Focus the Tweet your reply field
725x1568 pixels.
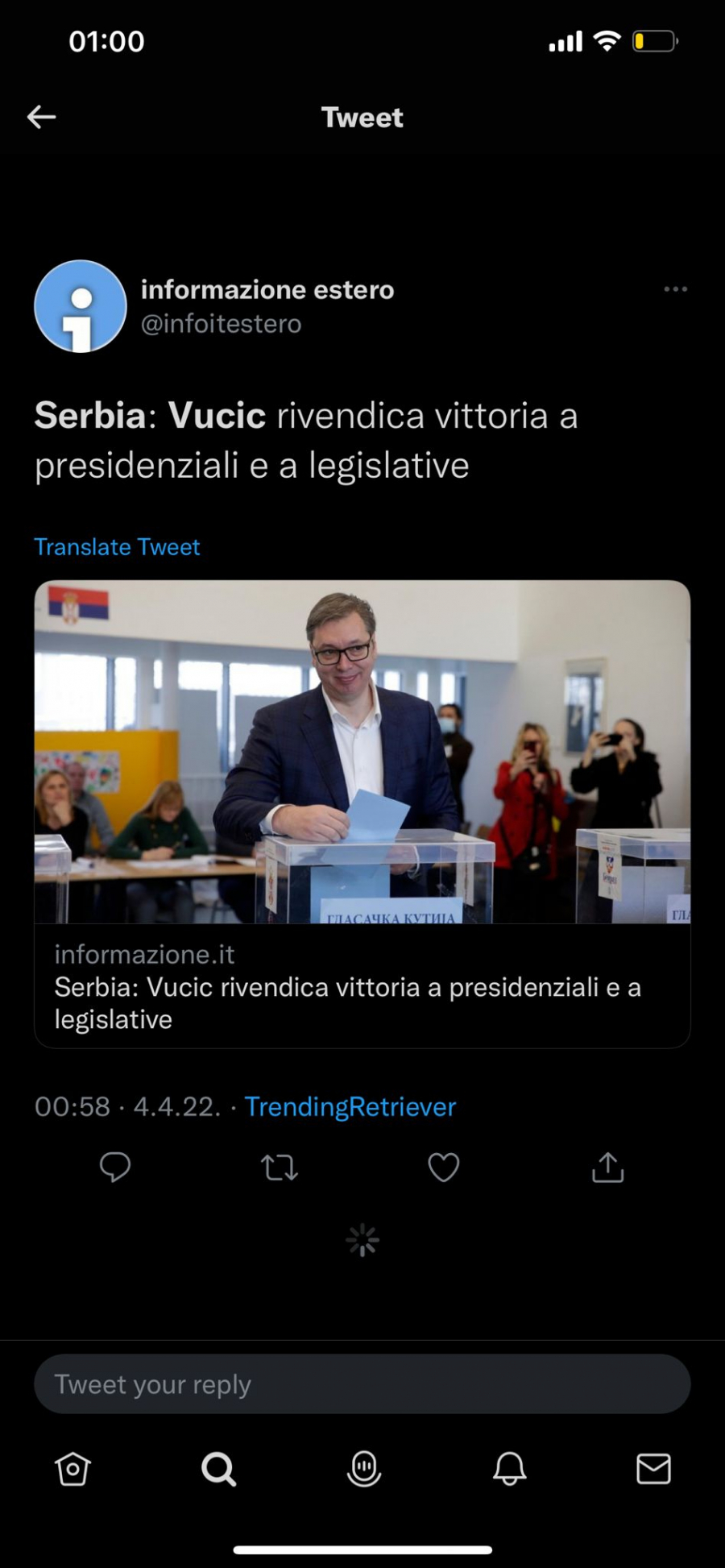[362, 1384]
